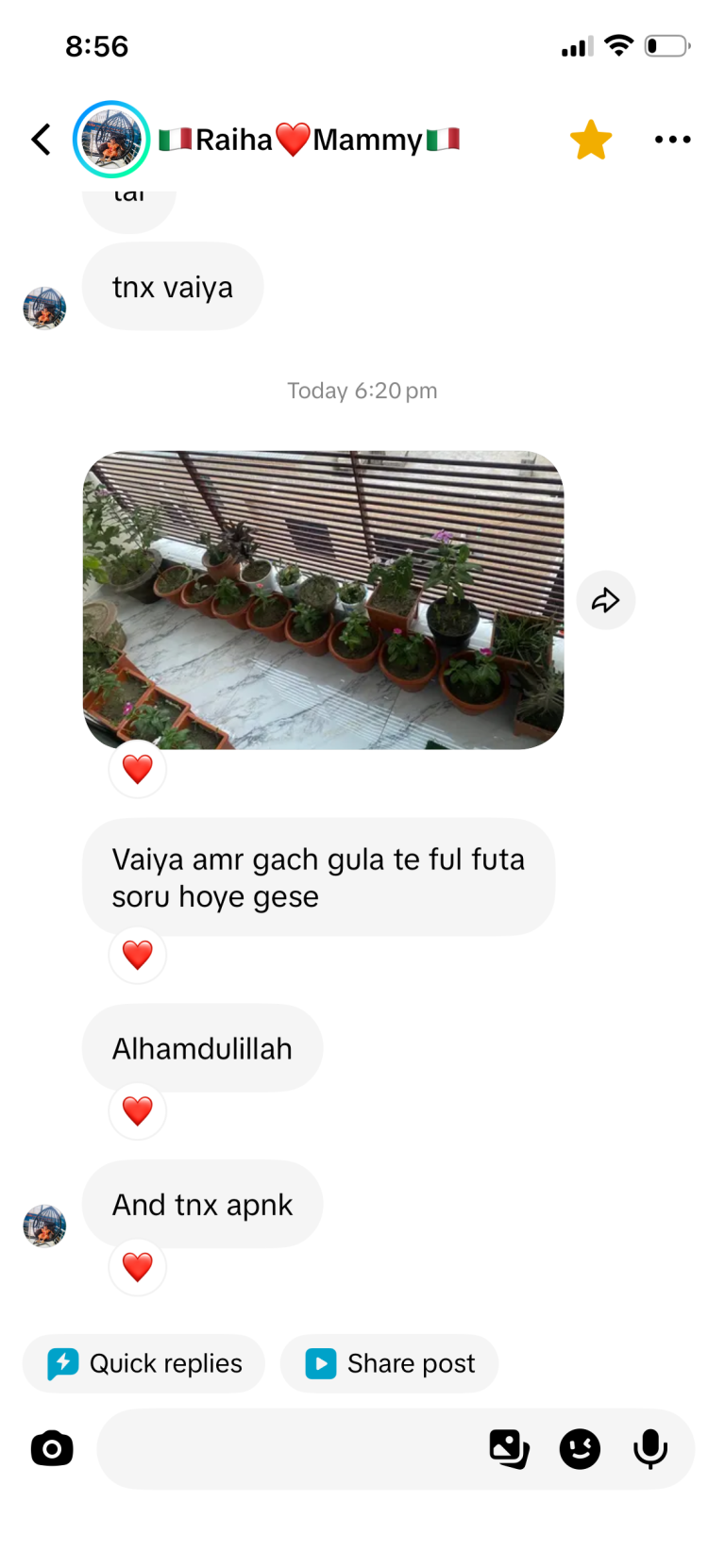Tap heart reaction under 'Vaiya amr gach' message
The height and width of the screenshot is (1568, 725).
click(x=138, y=955)
